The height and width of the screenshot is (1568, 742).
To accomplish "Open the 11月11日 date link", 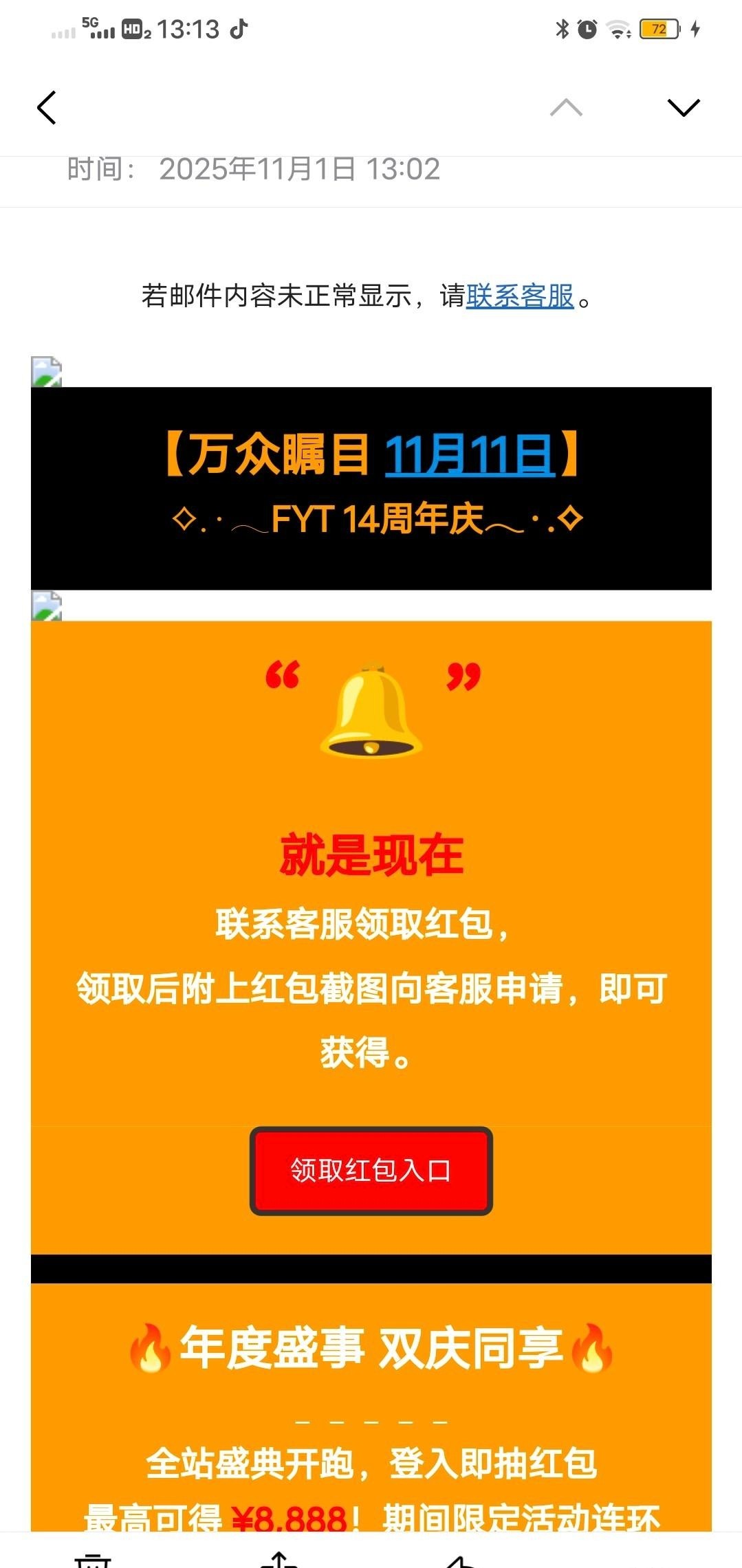I will click(469, 455).
